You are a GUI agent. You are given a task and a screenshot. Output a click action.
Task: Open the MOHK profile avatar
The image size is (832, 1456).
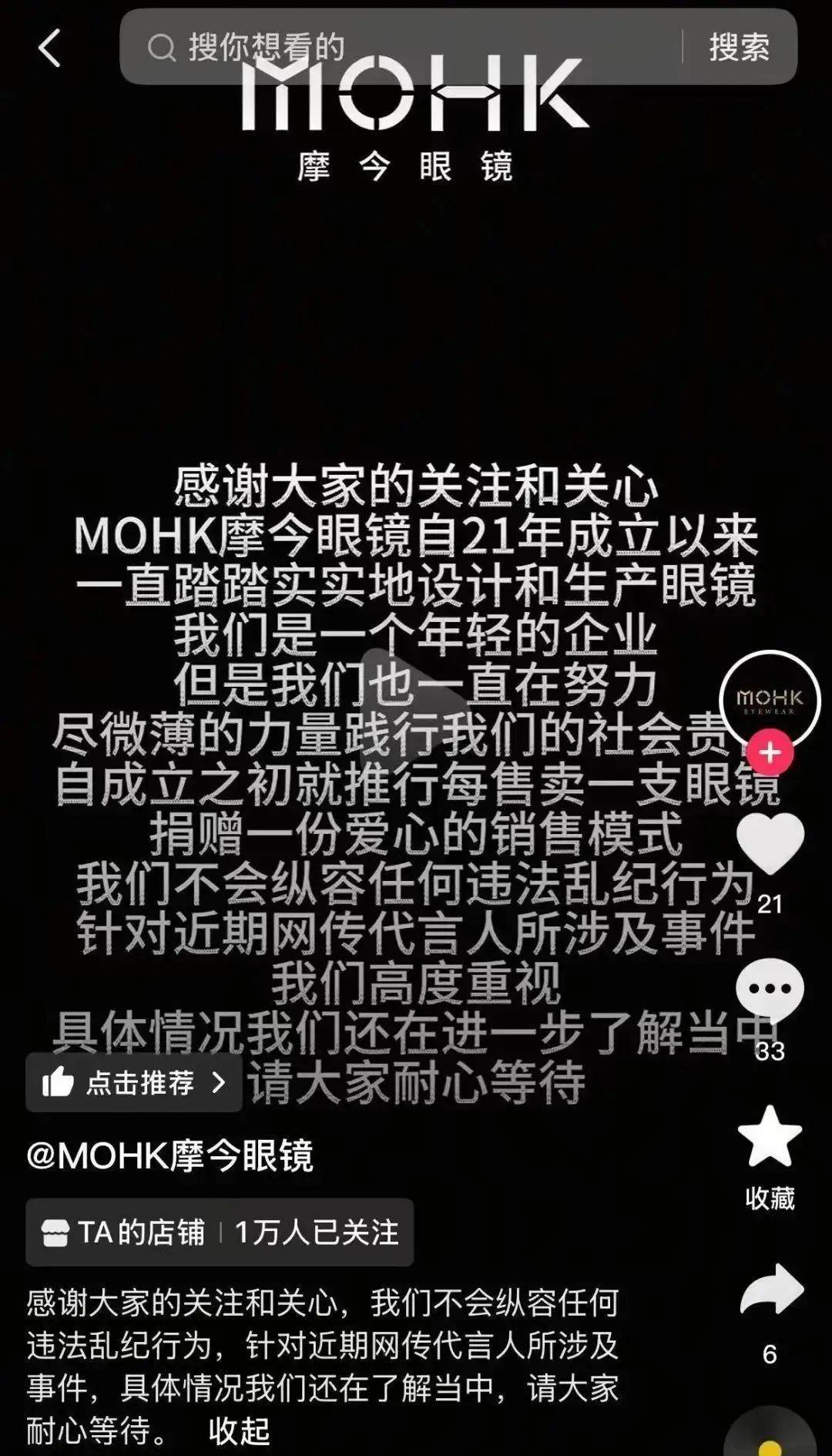[x=769, y=700]
